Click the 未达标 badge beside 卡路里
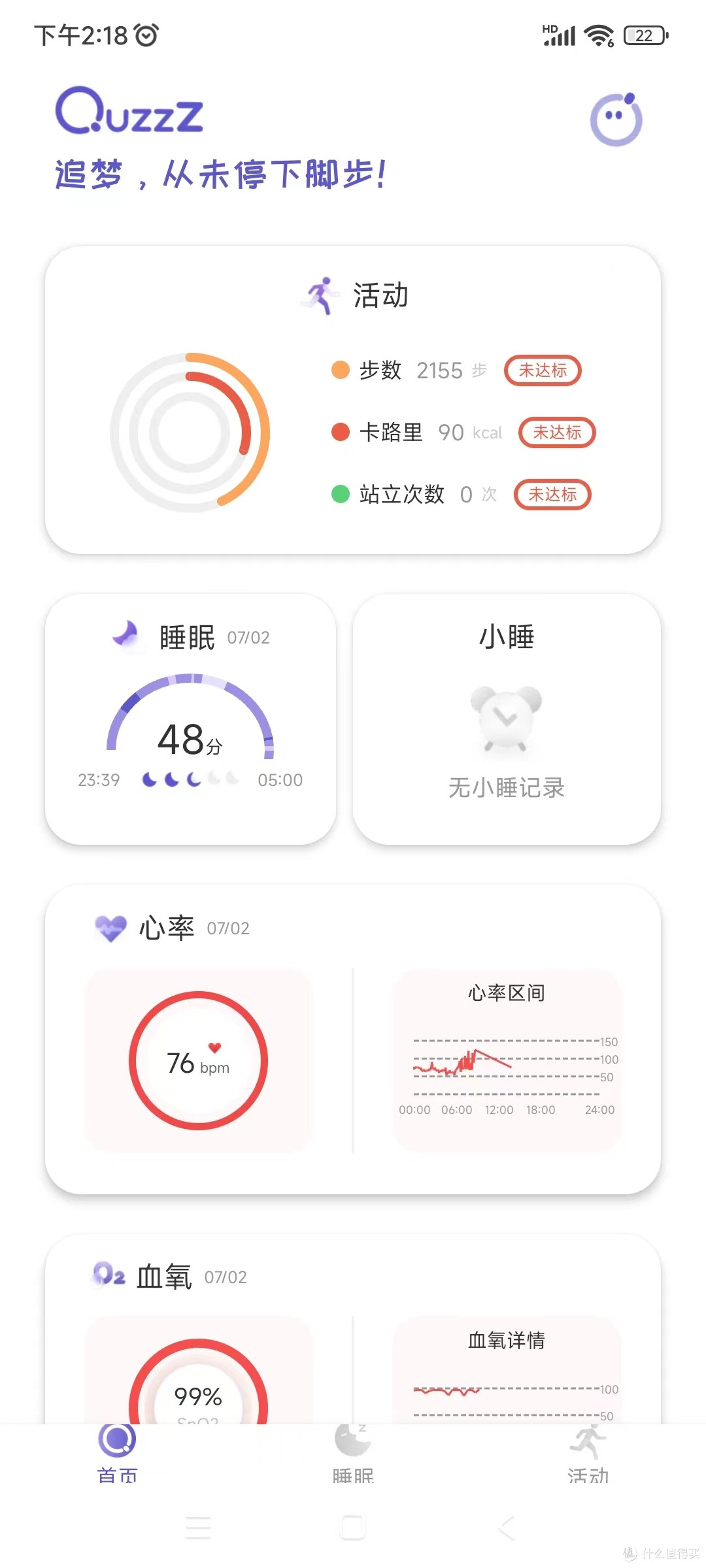Viewport: 706px width, 1568px height. pyautogui.click(x=556, y=433)
